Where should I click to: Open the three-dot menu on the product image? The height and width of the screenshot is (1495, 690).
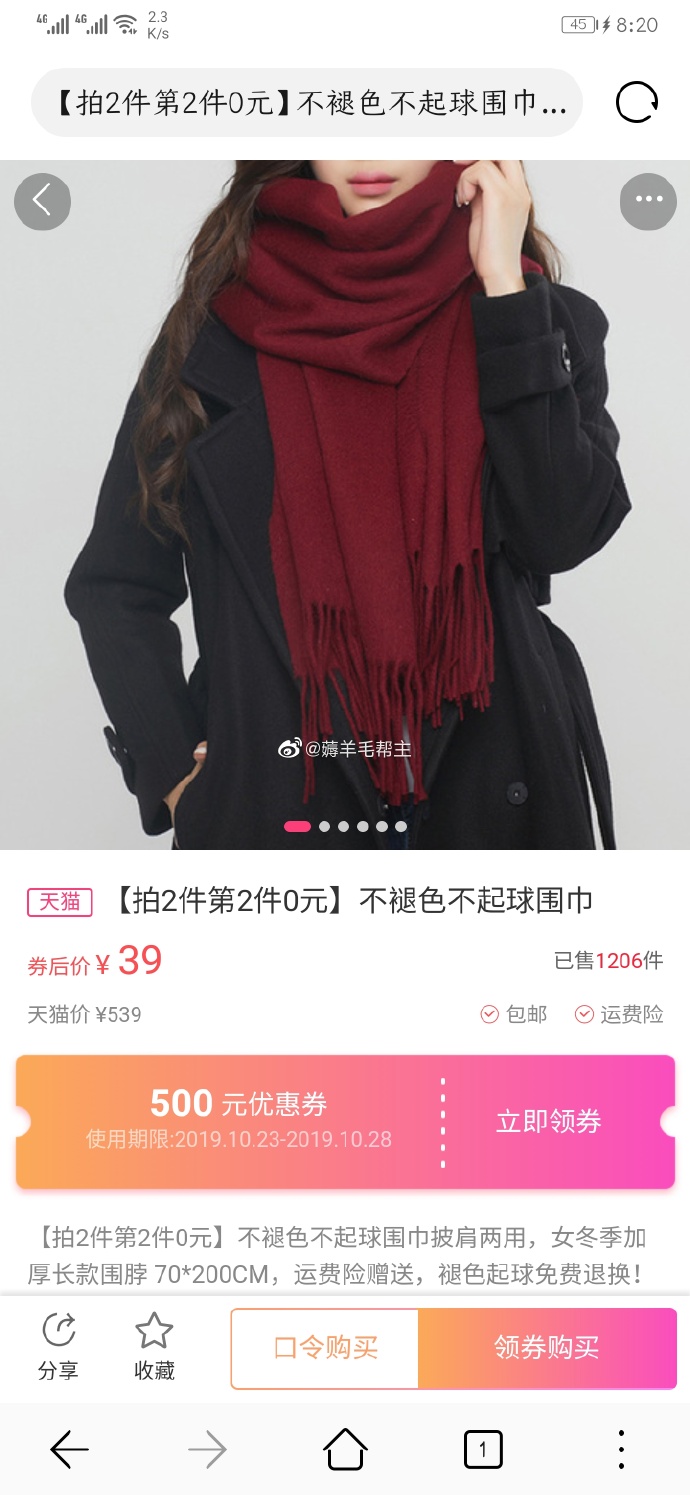(x=648, y=201)
